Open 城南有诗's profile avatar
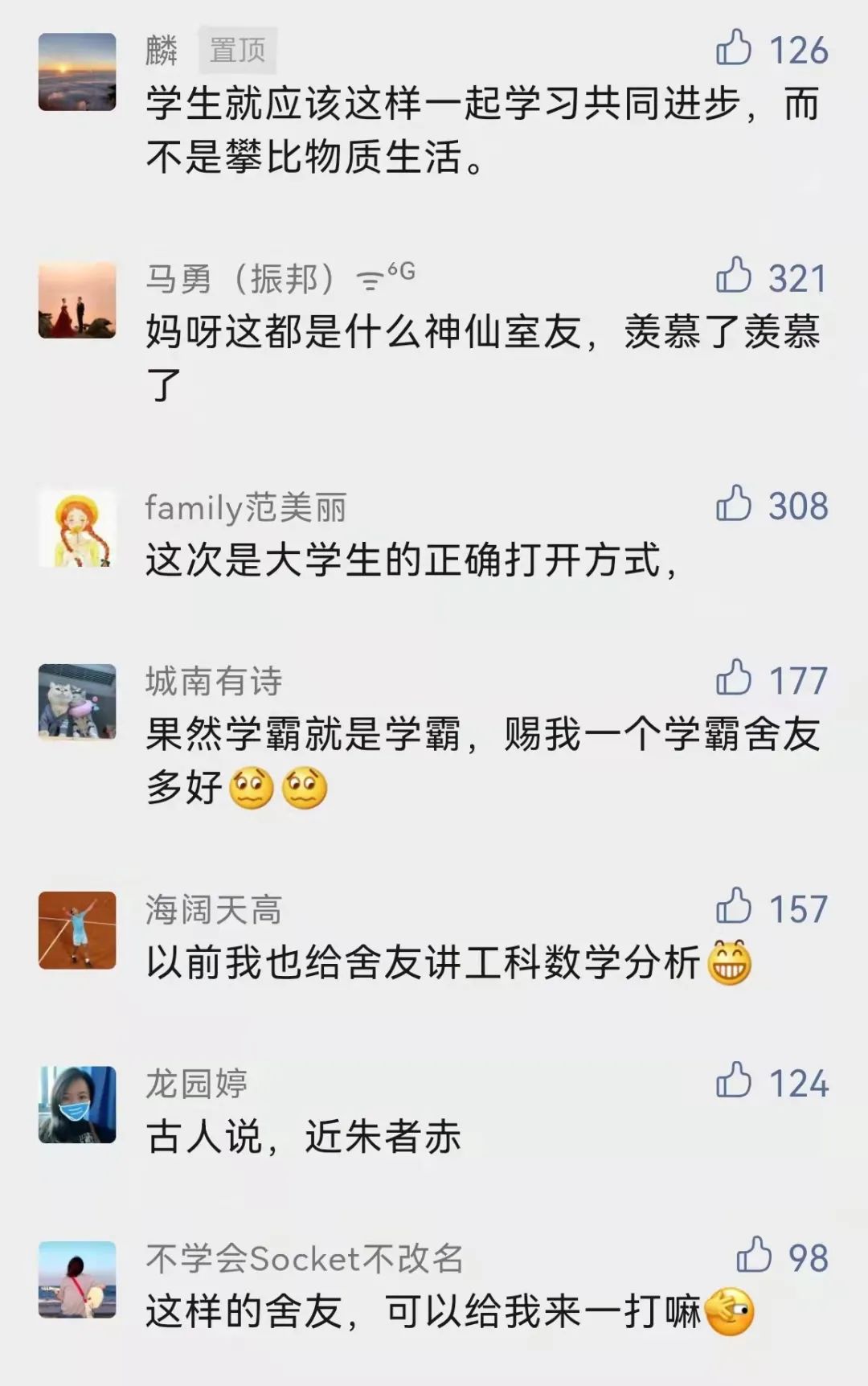 pyautogui.click(x=77, y=702)
